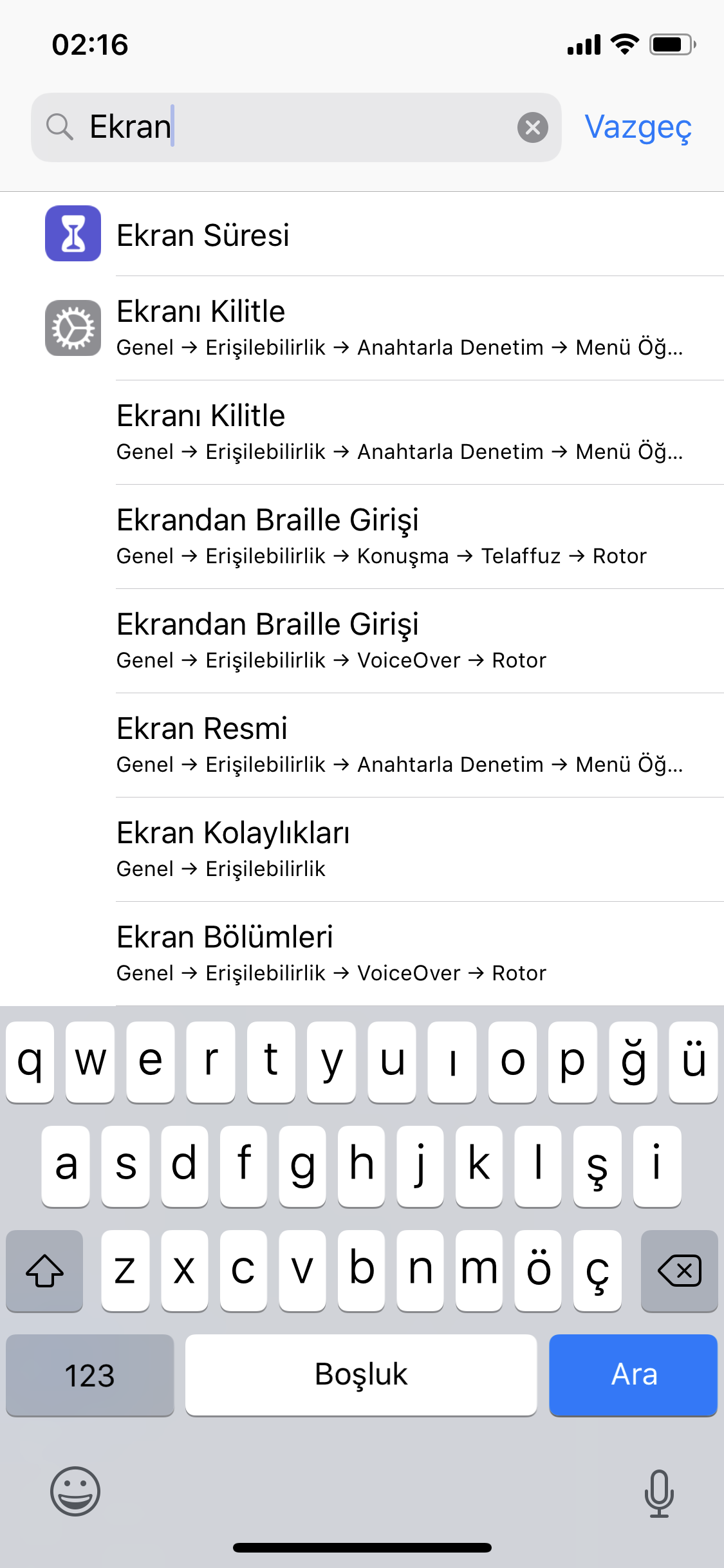
Task: Tap the shift key
Action: click(x=44, y=1271)
